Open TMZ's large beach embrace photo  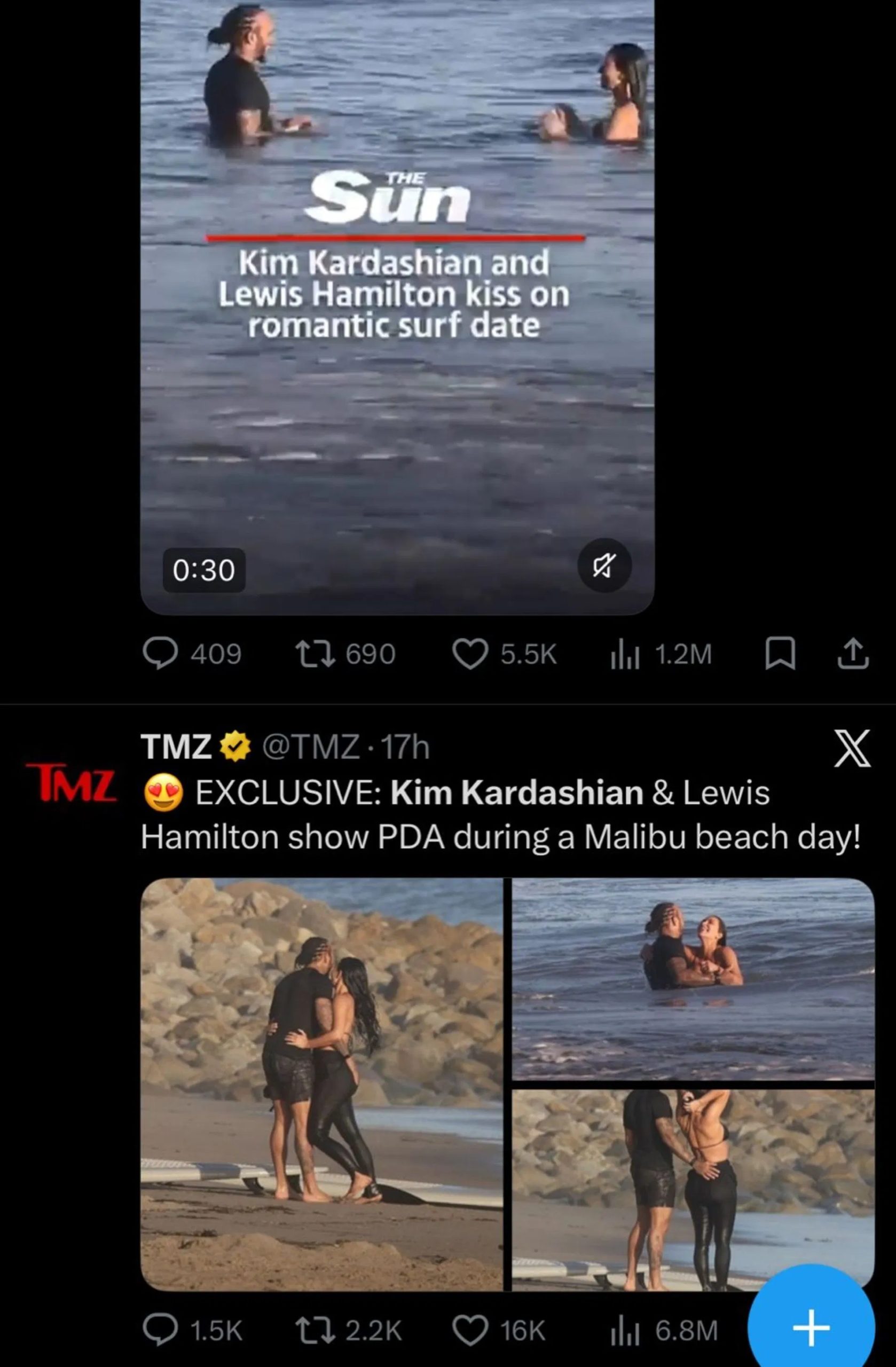point(321,1085)
